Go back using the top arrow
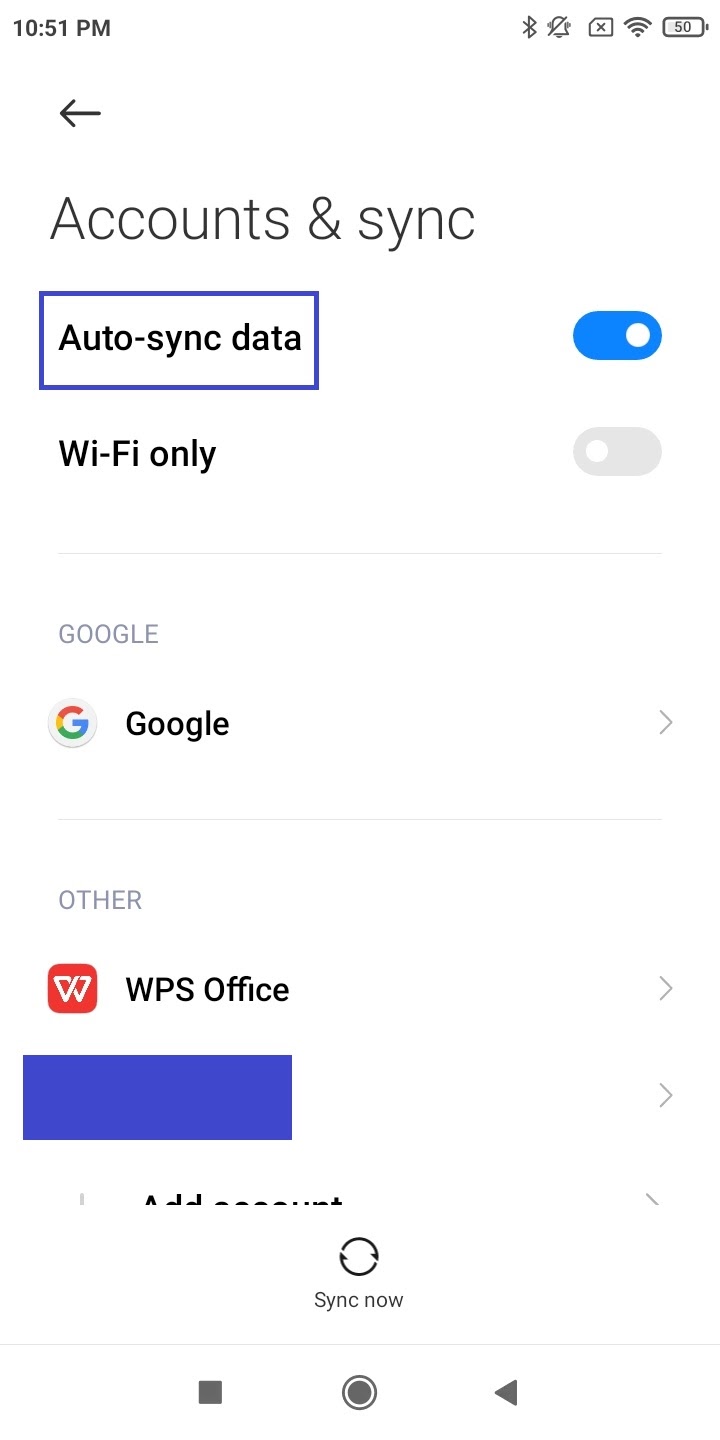The image size is (720, 1440). point(80,114)
